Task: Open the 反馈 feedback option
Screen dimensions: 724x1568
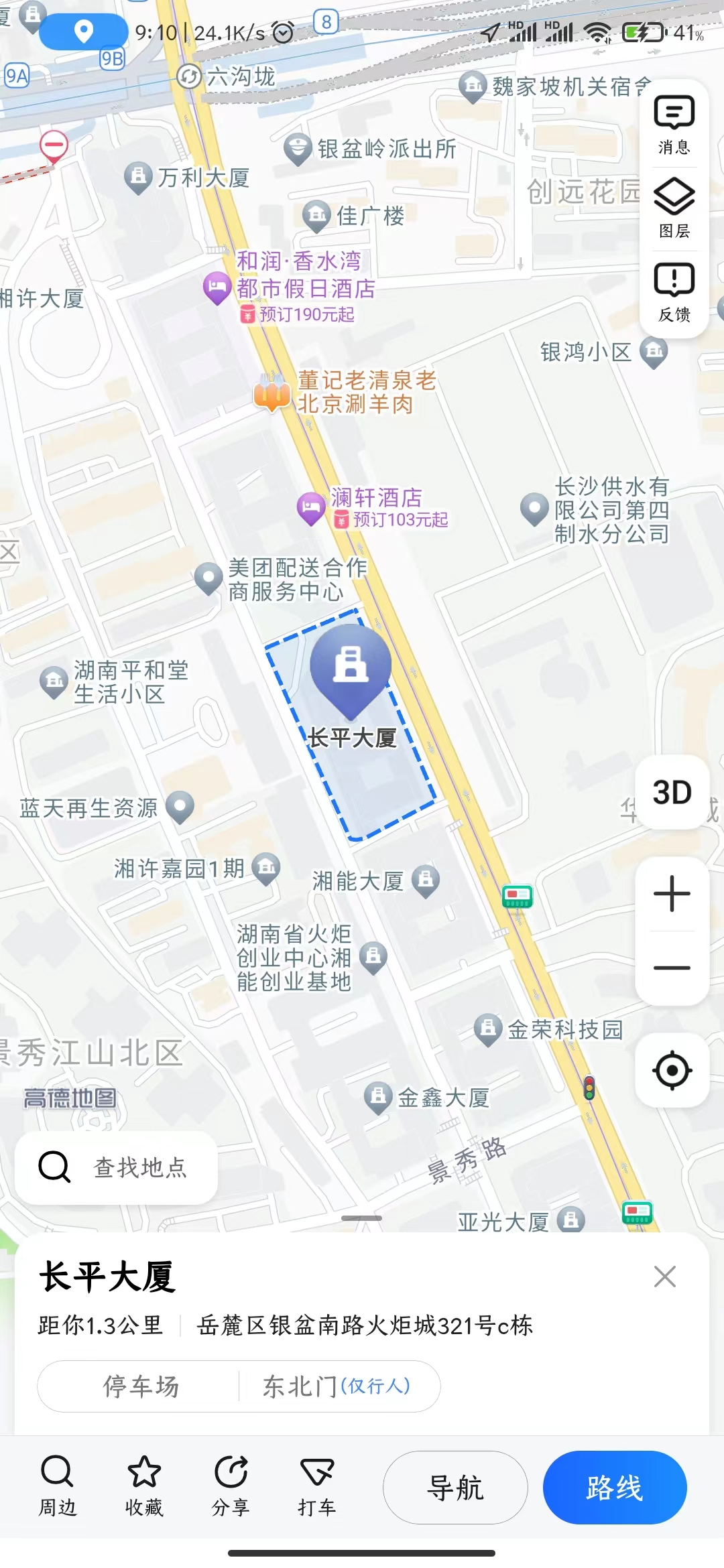Action: pos(674,293)
